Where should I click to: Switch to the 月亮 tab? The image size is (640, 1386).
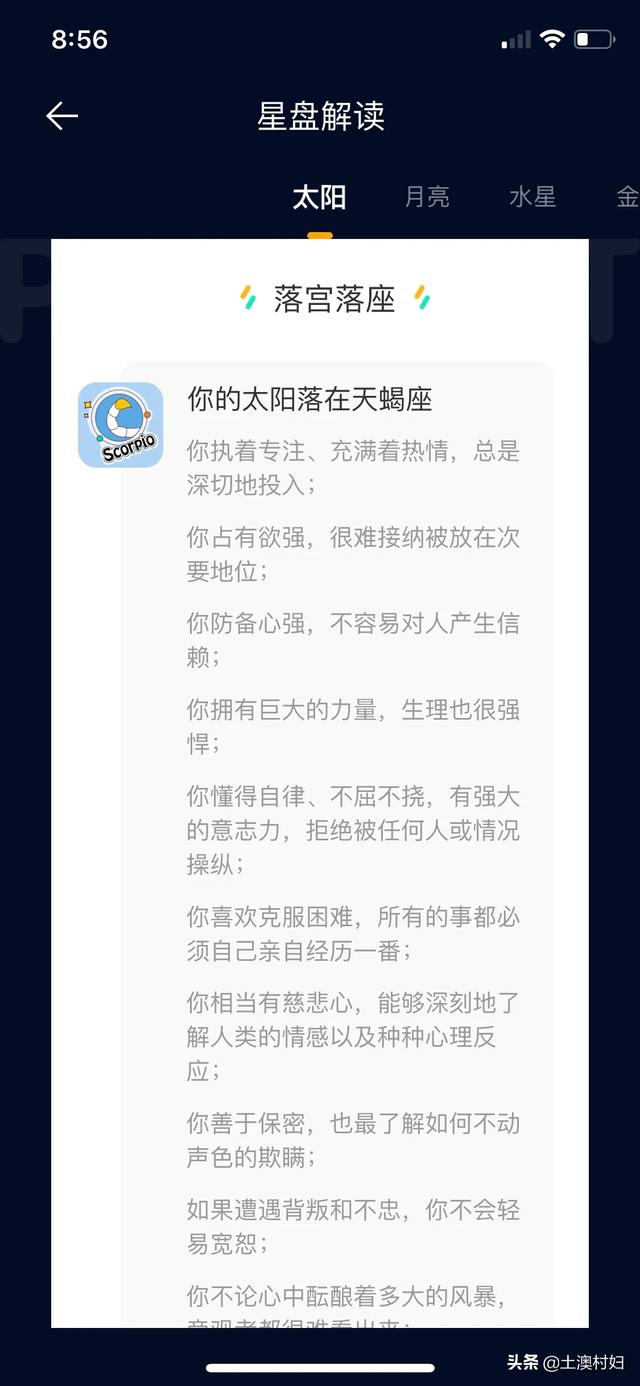point(427,197)
